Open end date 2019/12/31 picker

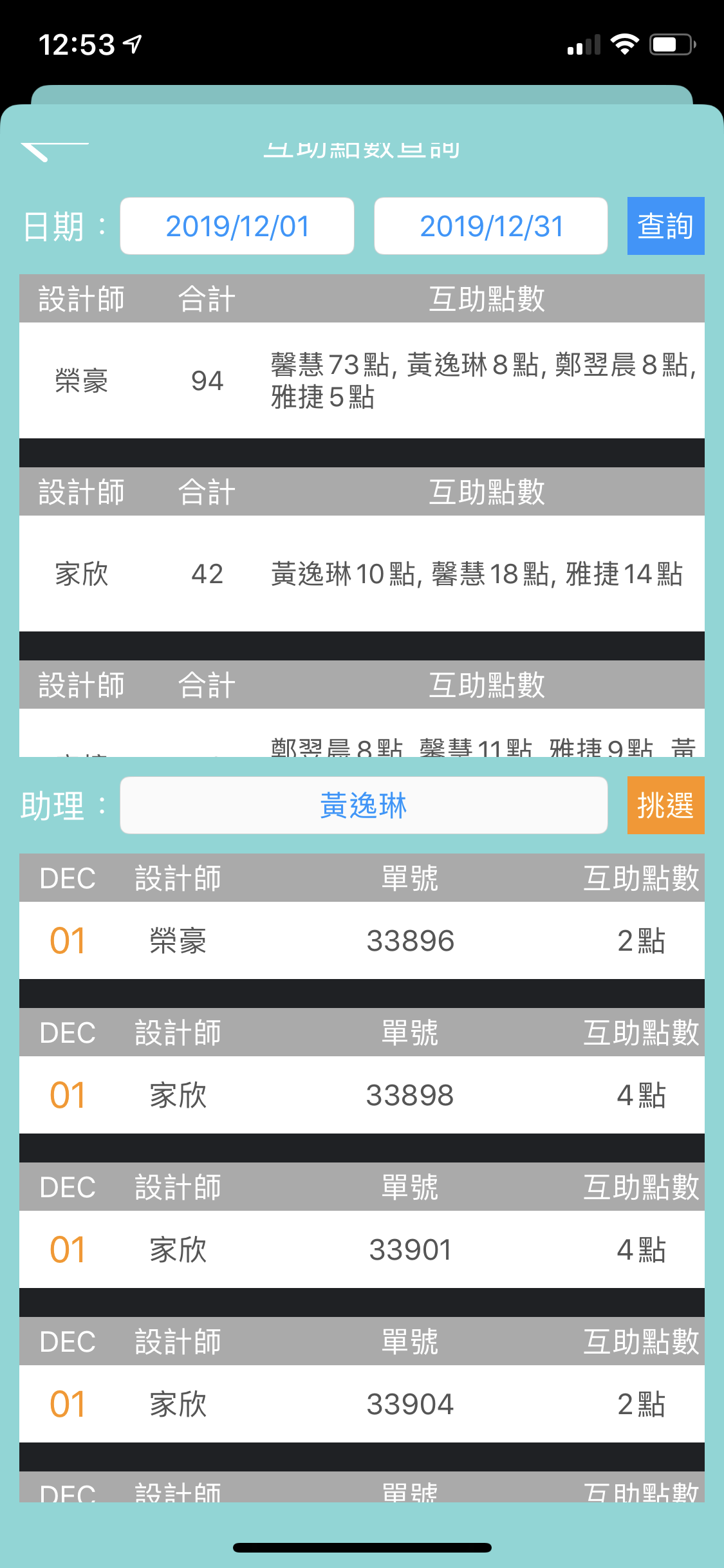point(491,226)
